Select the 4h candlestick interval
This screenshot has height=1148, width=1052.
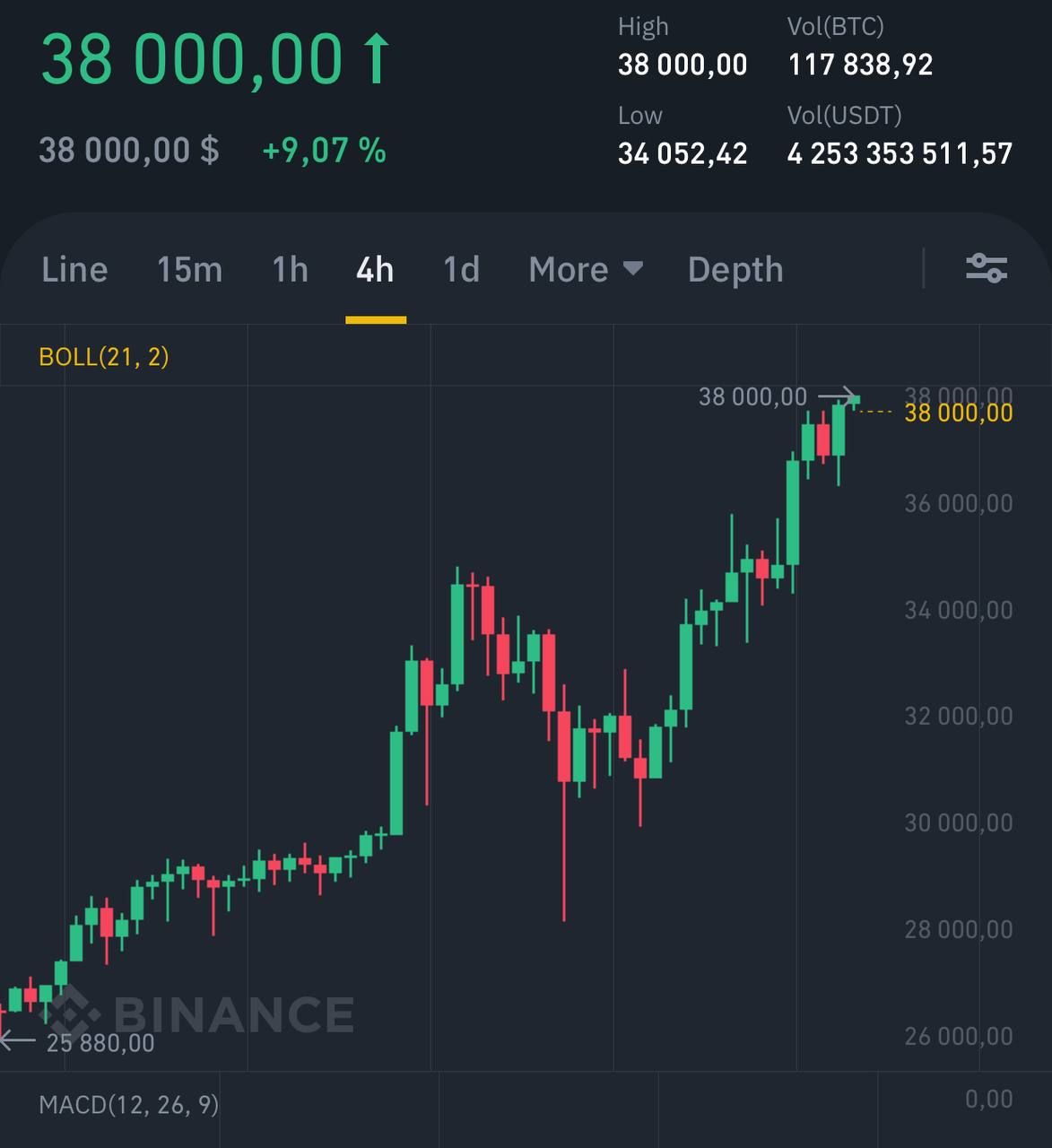point(375,270)
